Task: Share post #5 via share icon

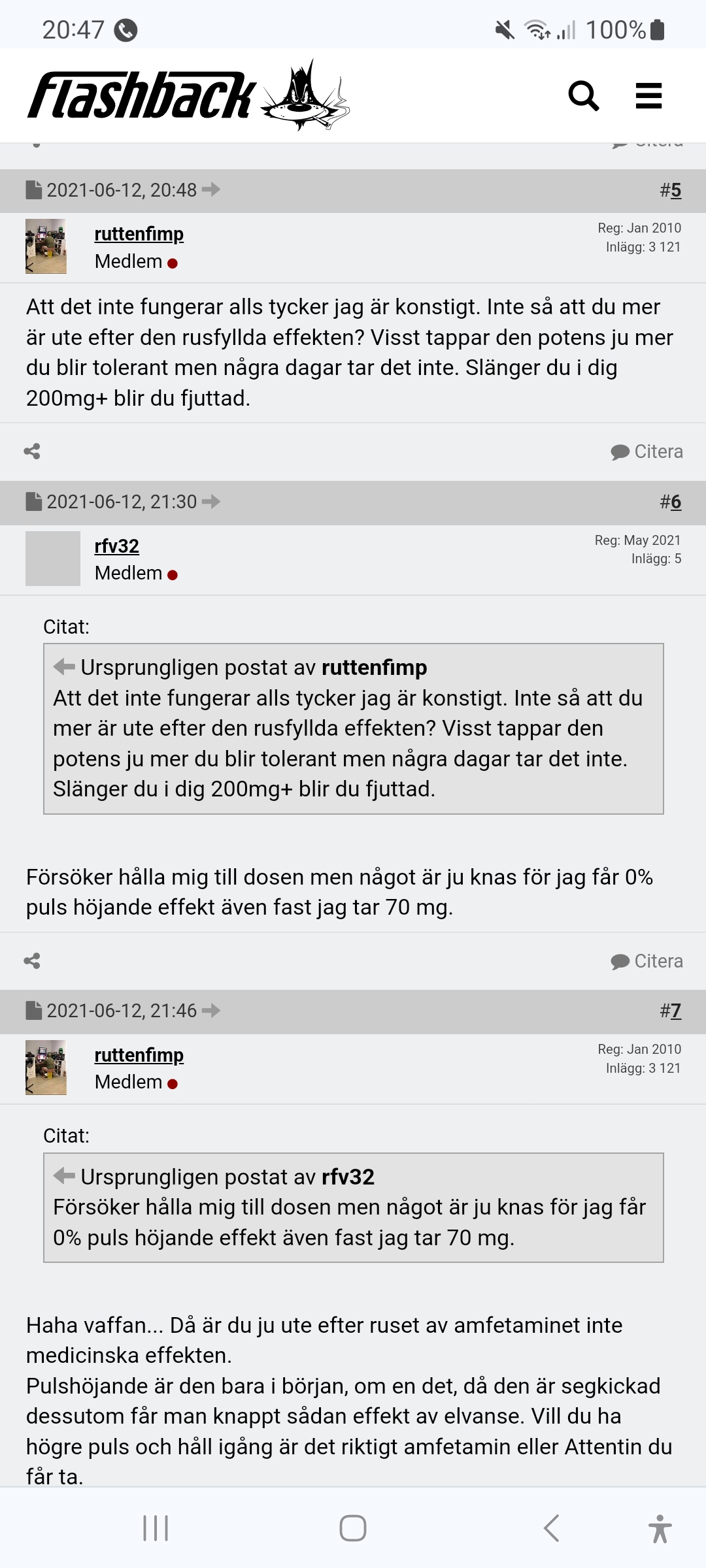Action: (x=32, y=451)
